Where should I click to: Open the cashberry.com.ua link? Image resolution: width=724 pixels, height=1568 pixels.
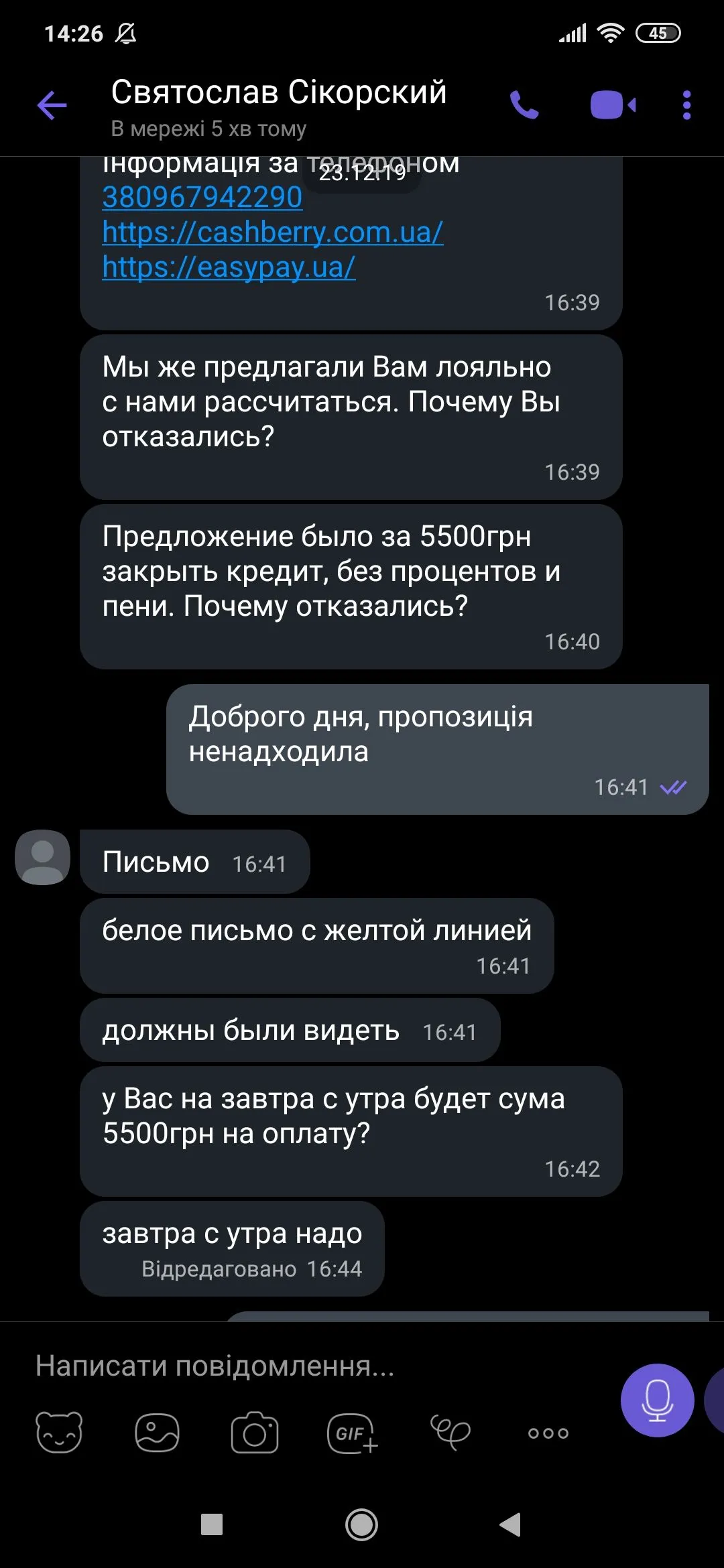coord(272,232)
